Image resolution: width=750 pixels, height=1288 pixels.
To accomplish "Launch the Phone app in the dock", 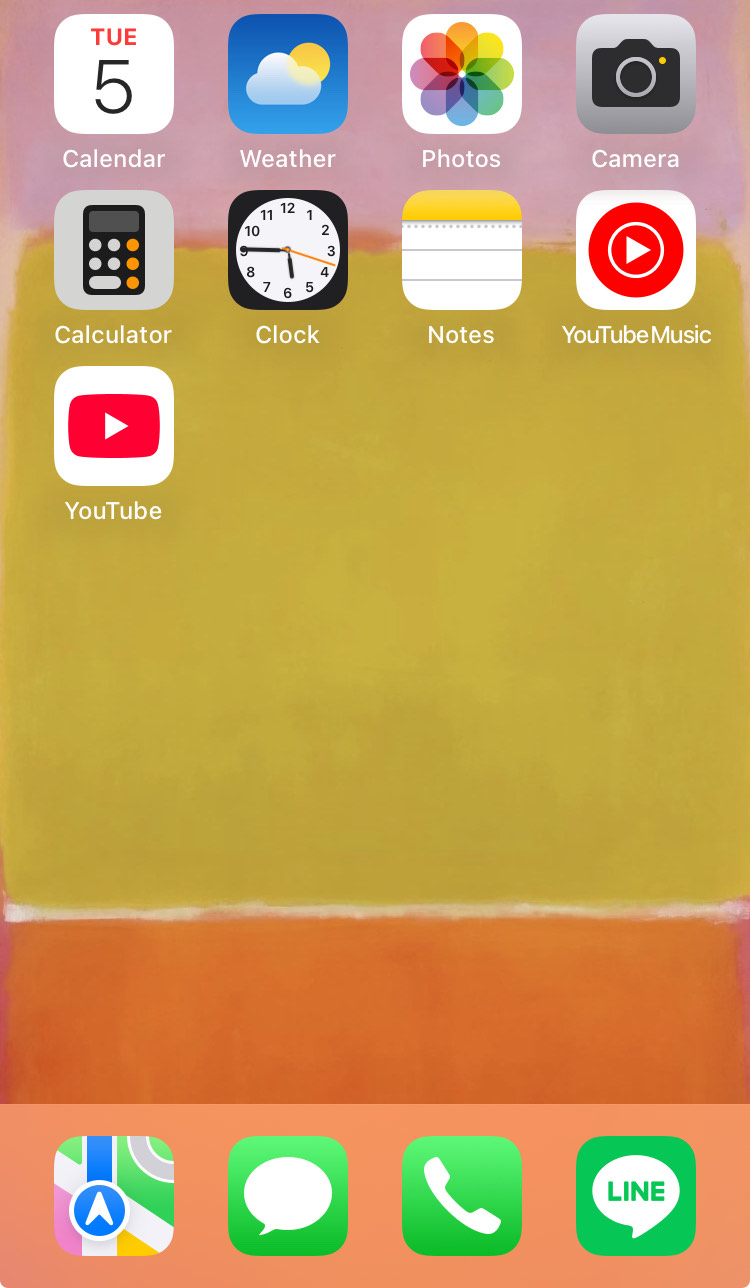I will [461, 1196].
